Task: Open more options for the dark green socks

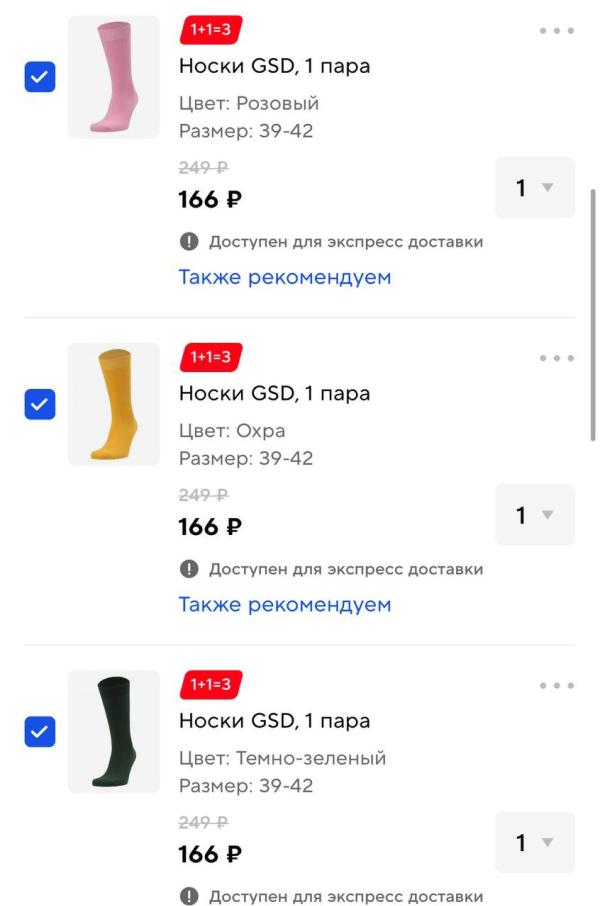Action: (x=556, y=686)
